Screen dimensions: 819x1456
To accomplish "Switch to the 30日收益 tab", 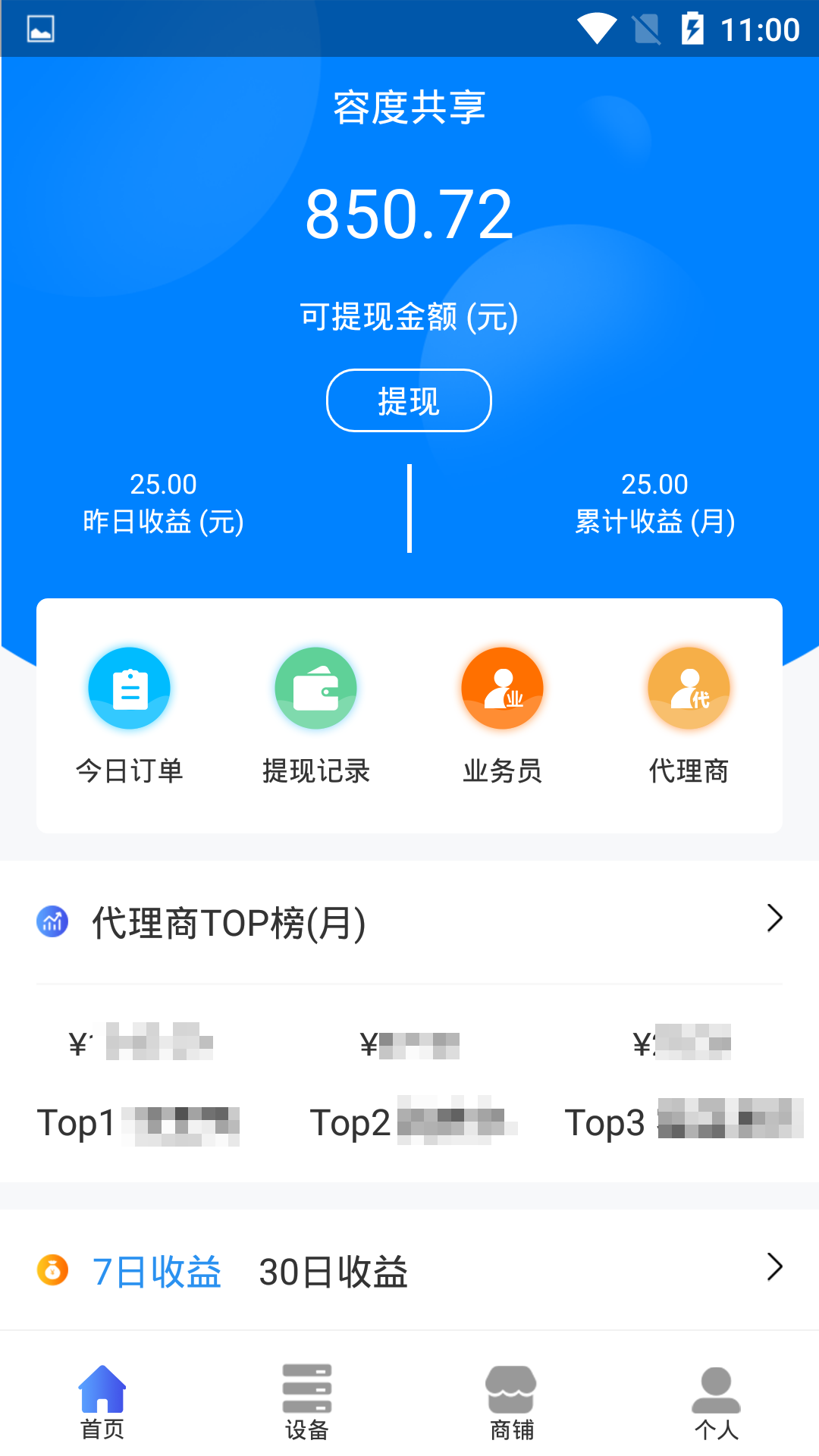I will (334, 1272).
